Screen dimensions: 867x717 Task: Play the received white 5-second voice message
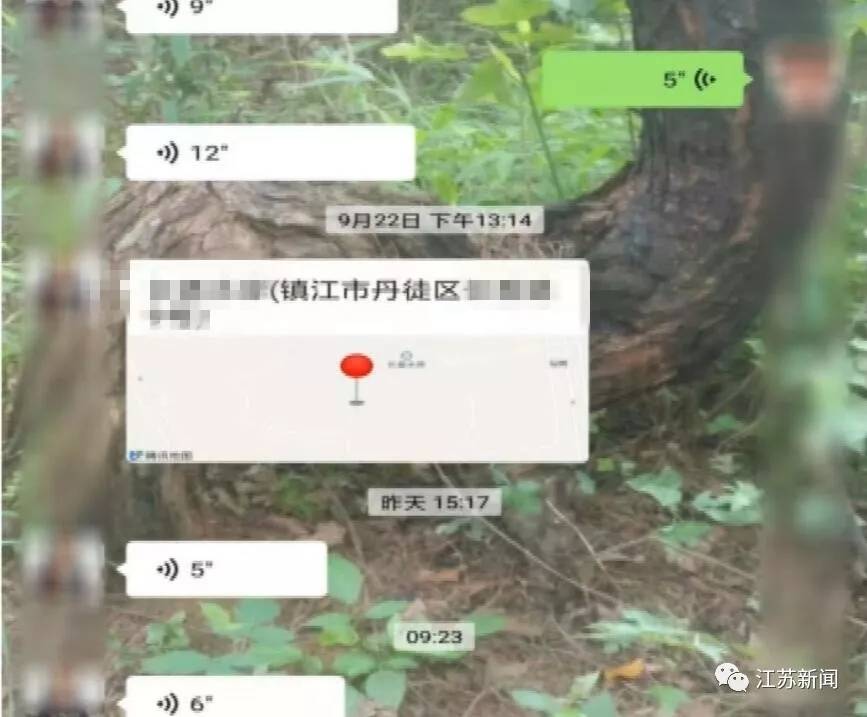pos(227,570)
